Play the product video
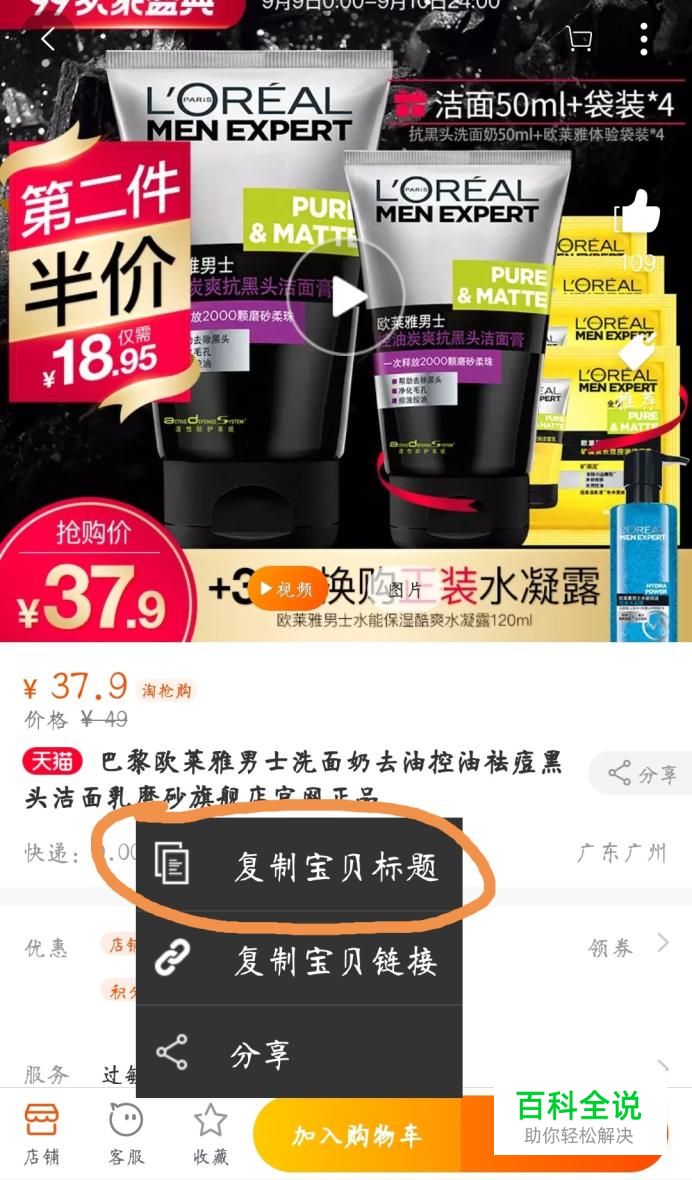 pyautogui.click(x=348, y=297)
